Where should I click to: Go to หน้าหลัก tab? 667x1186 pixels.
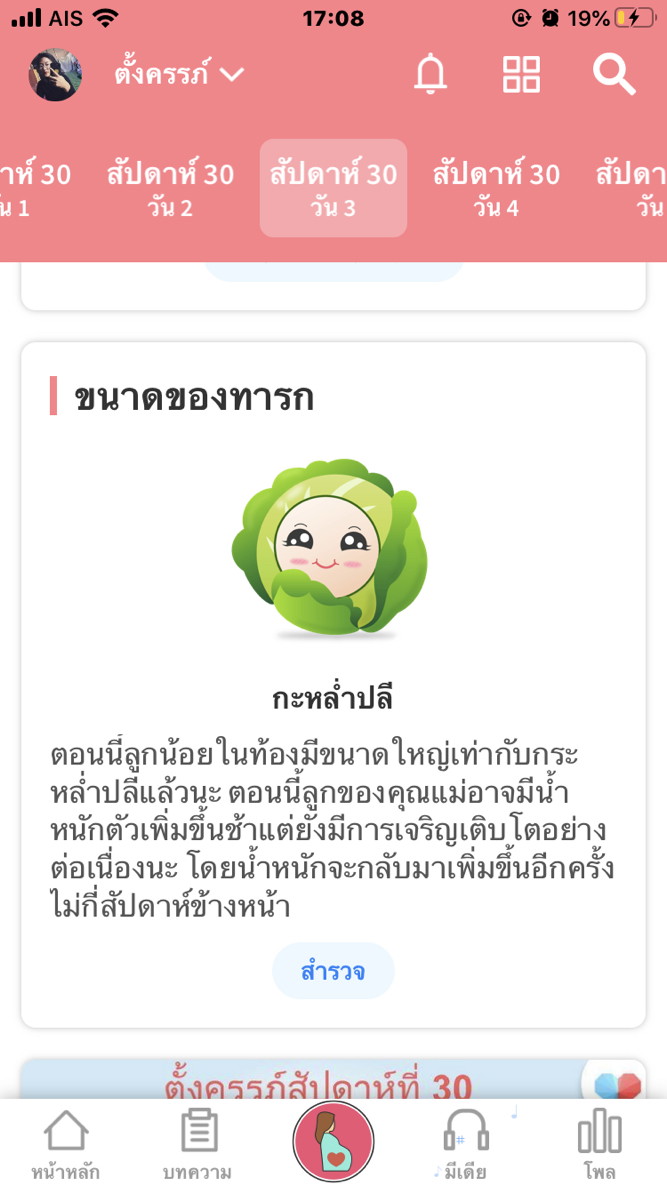coord(66,1144)
